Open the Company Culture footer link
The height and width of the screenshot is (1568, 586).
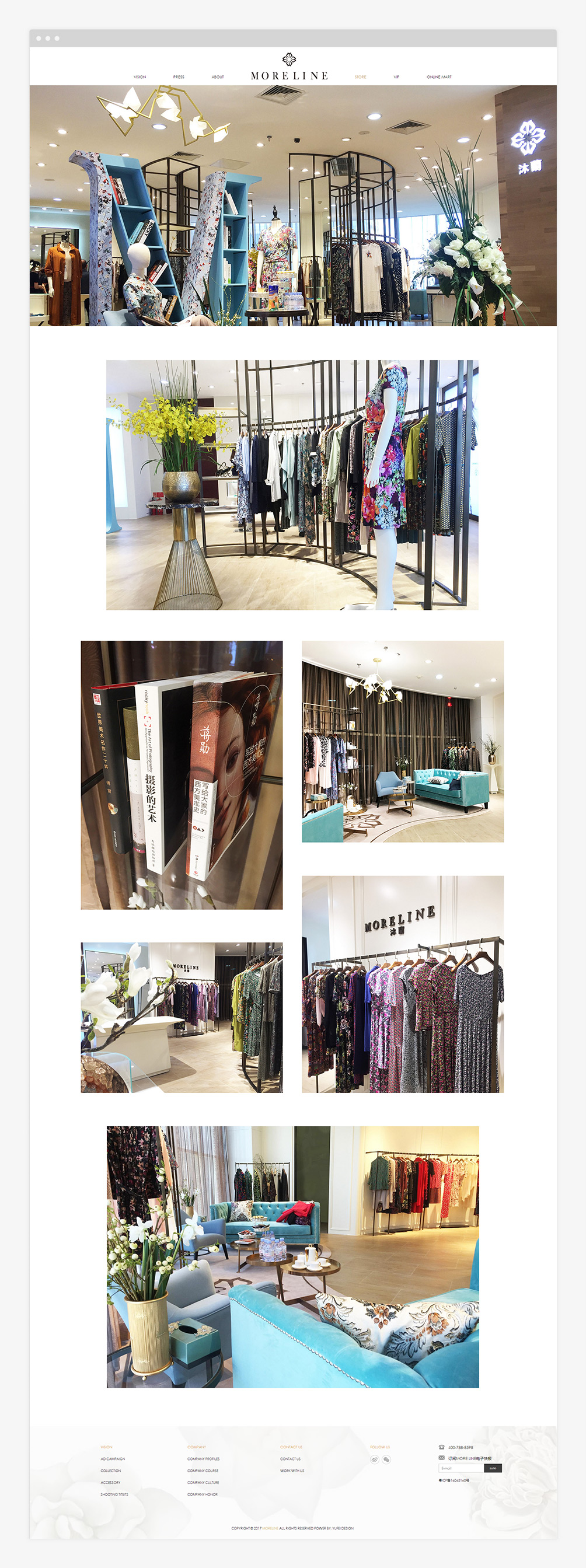[203, 1482]
